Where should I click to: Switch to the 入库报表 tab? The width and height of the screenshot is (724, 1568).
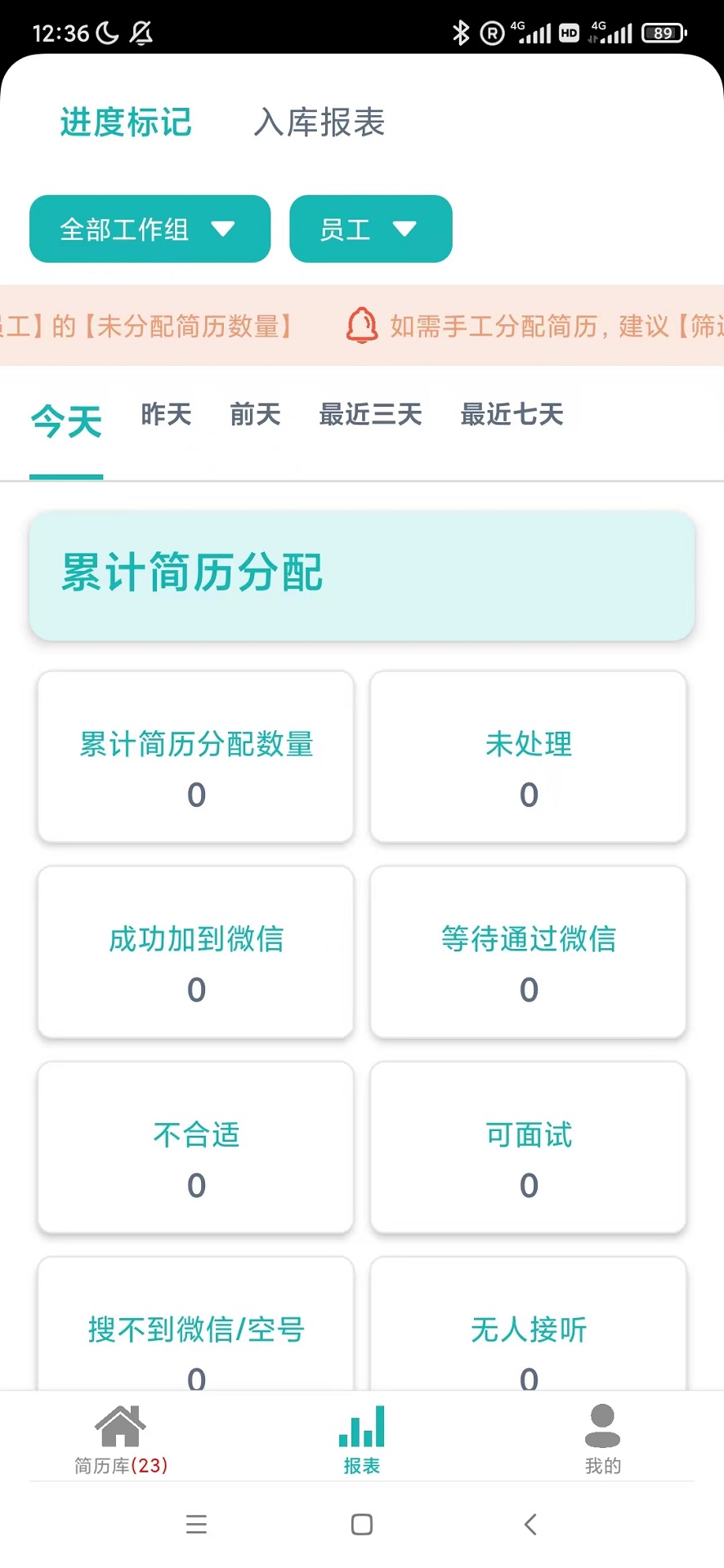tap(319, 122)
